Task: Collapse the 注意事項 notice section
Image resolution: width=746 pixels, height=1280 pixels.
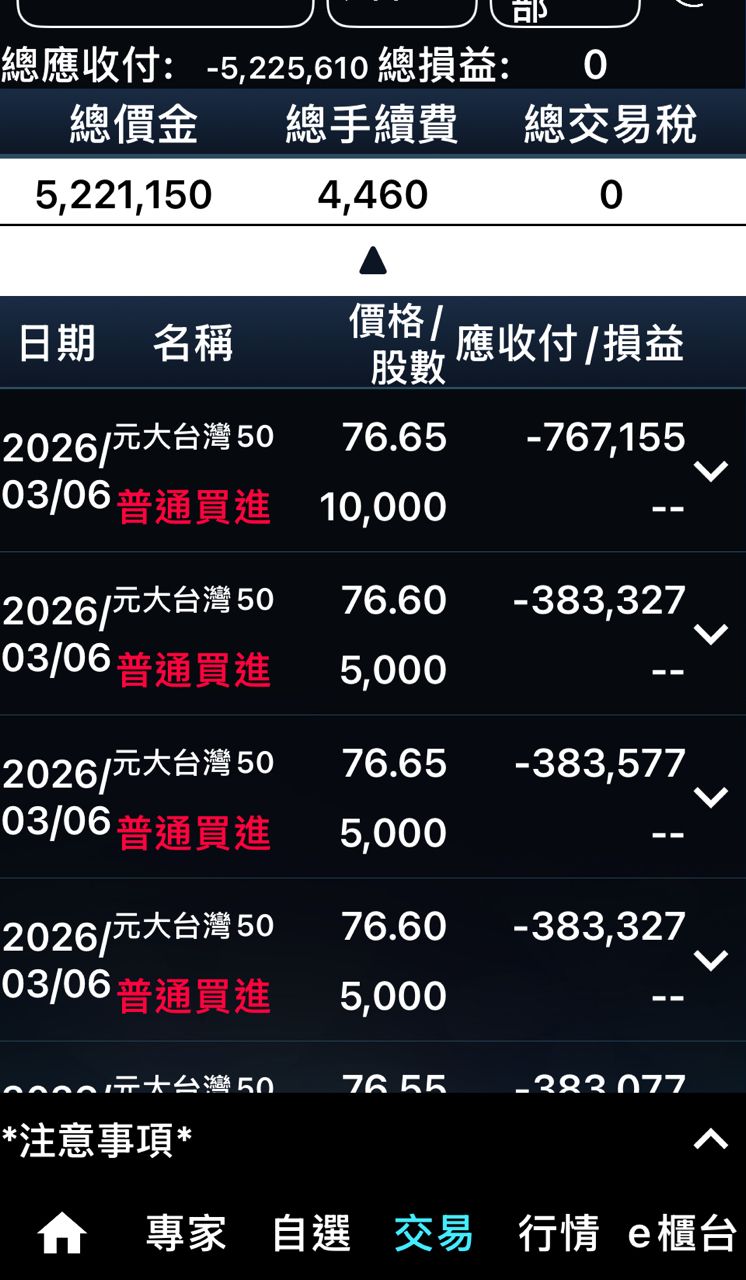Action: click(x=711, y=1136)
